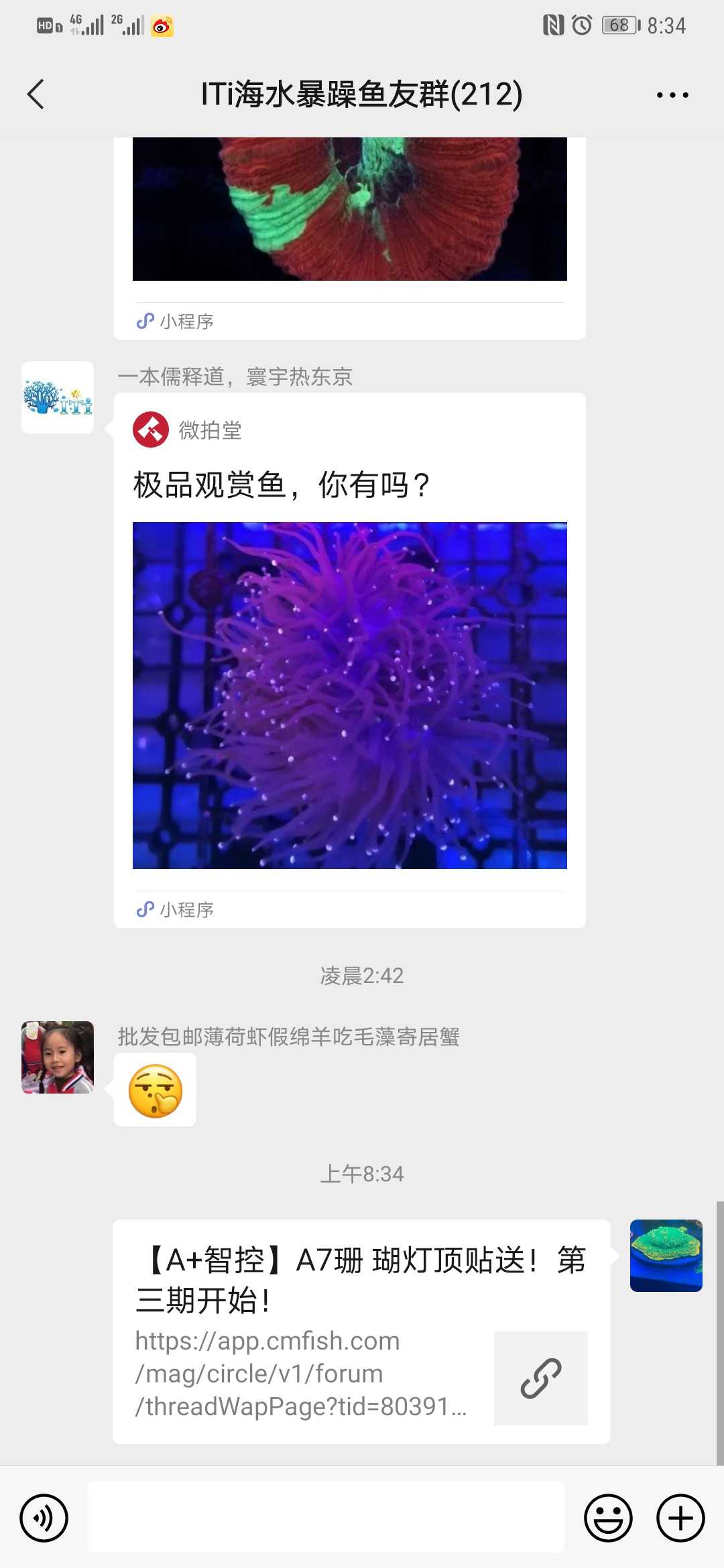Open the emoji picker

(x=608, y=1518)
